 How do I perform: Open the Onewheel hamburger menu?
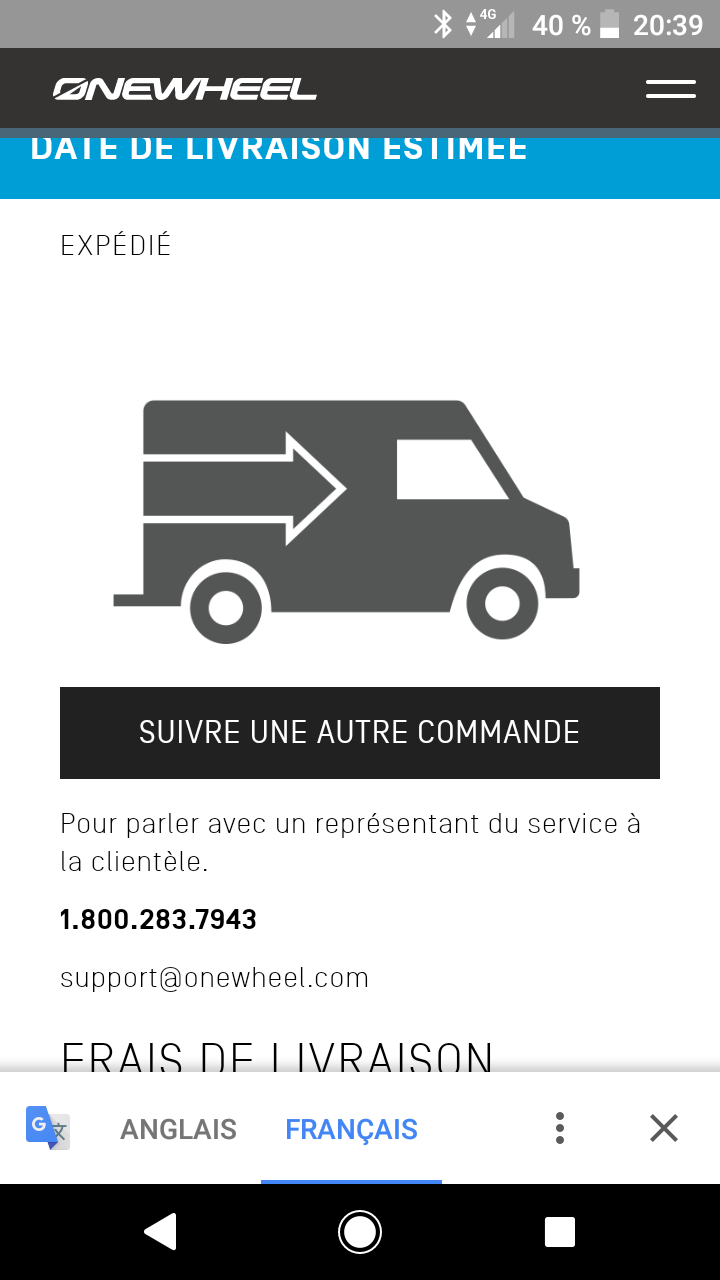click(x=670, y=89)
